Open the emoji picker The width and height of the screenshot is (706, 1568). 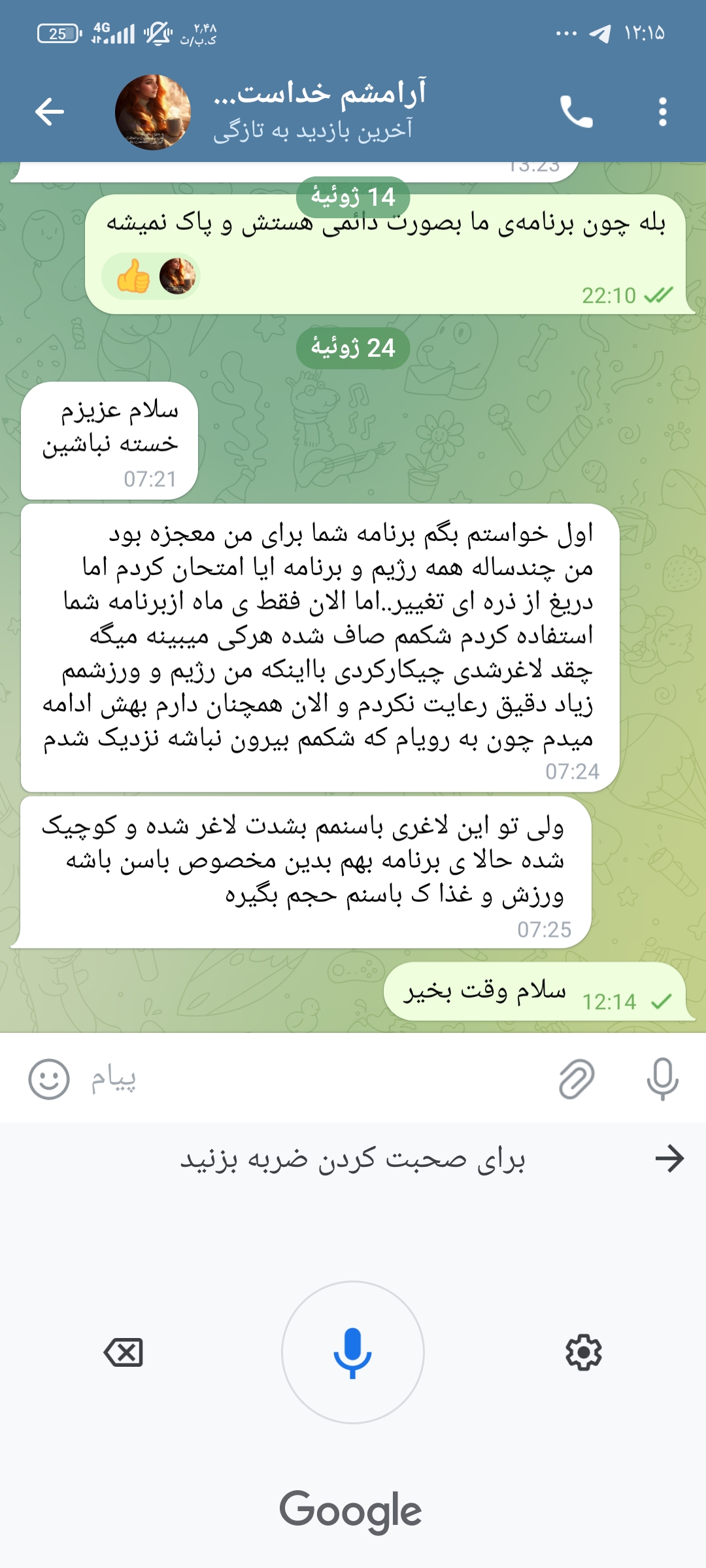tap(49, 1079)
